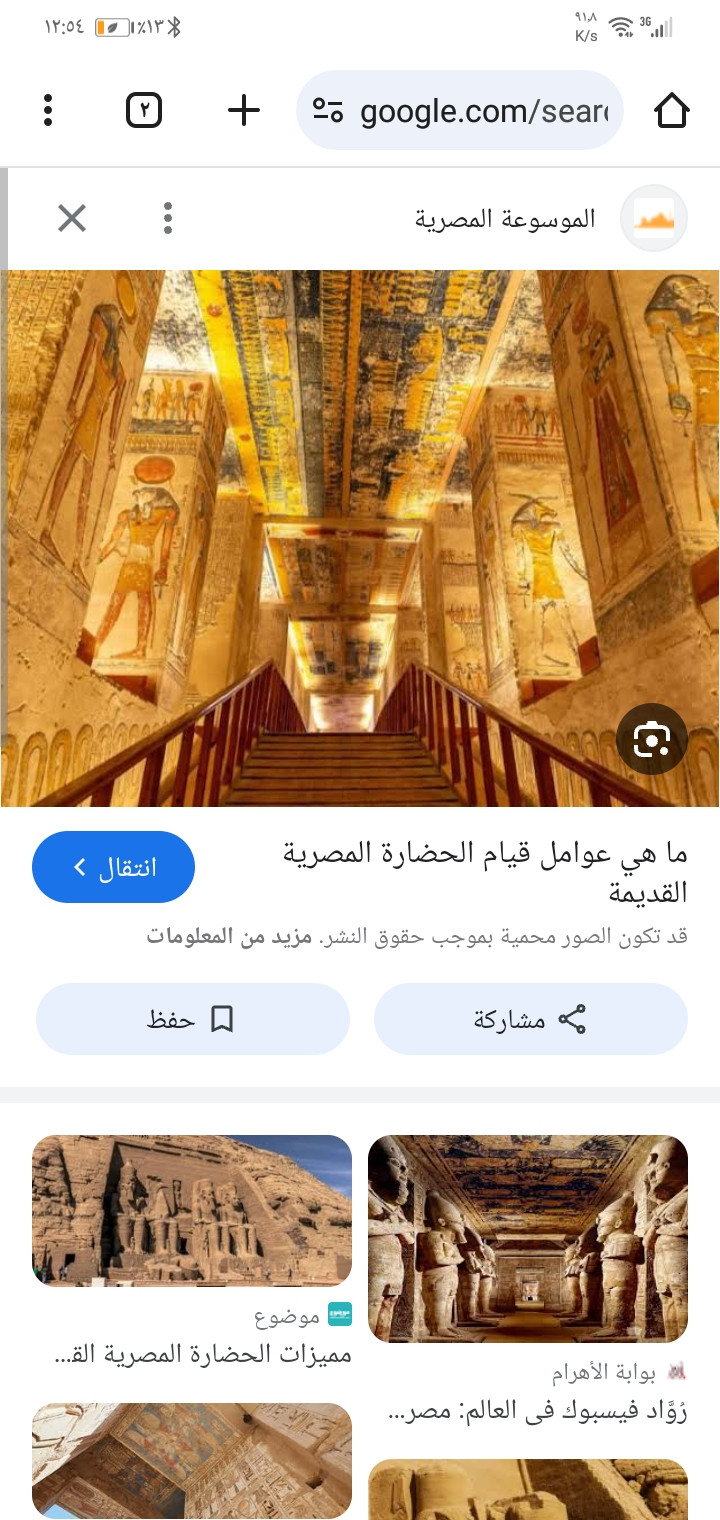Go to the browser home page
Image resolution: width=720 pixels, height=1520 pixels.
coord(672,110)
